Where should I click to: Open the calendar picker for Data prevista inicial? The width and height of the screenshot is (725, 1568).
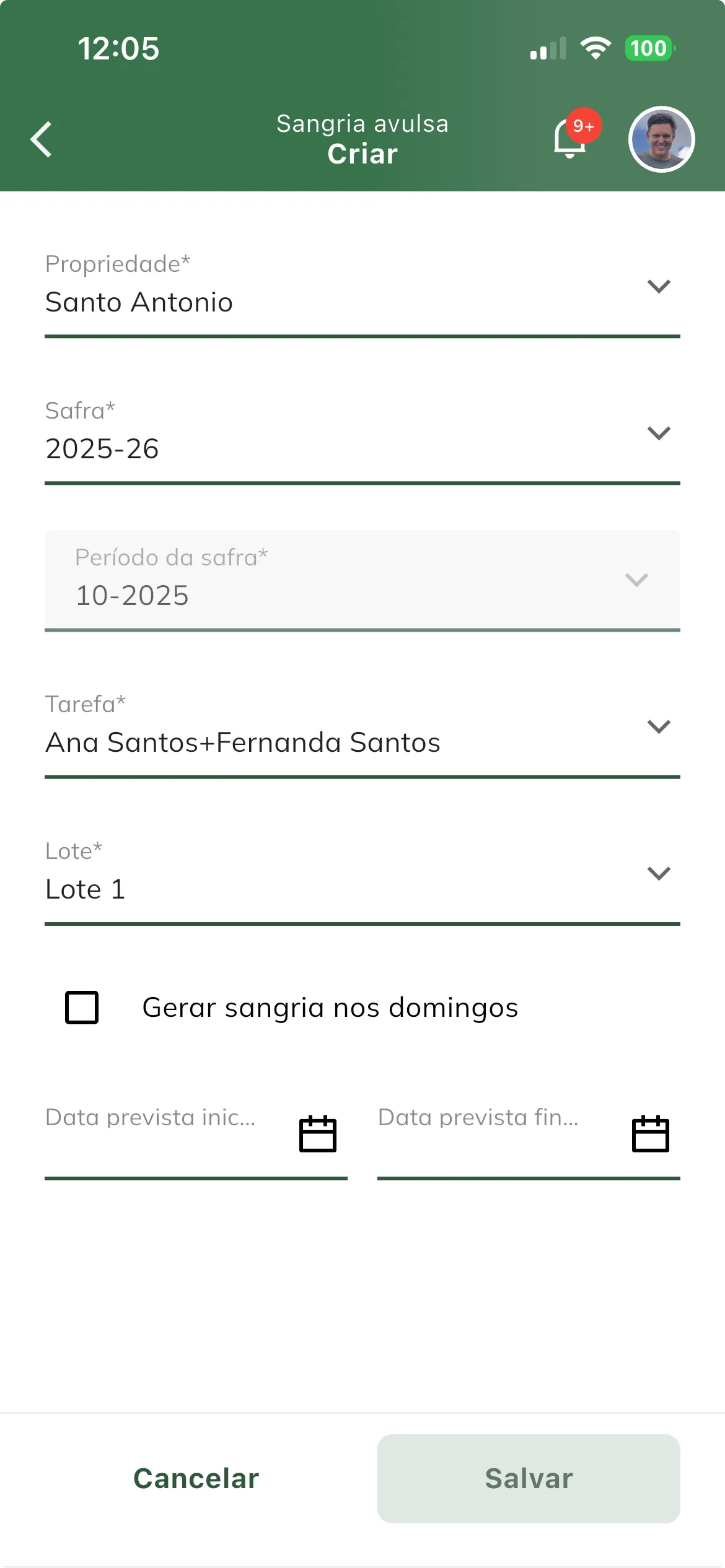tap(318, 1135)
